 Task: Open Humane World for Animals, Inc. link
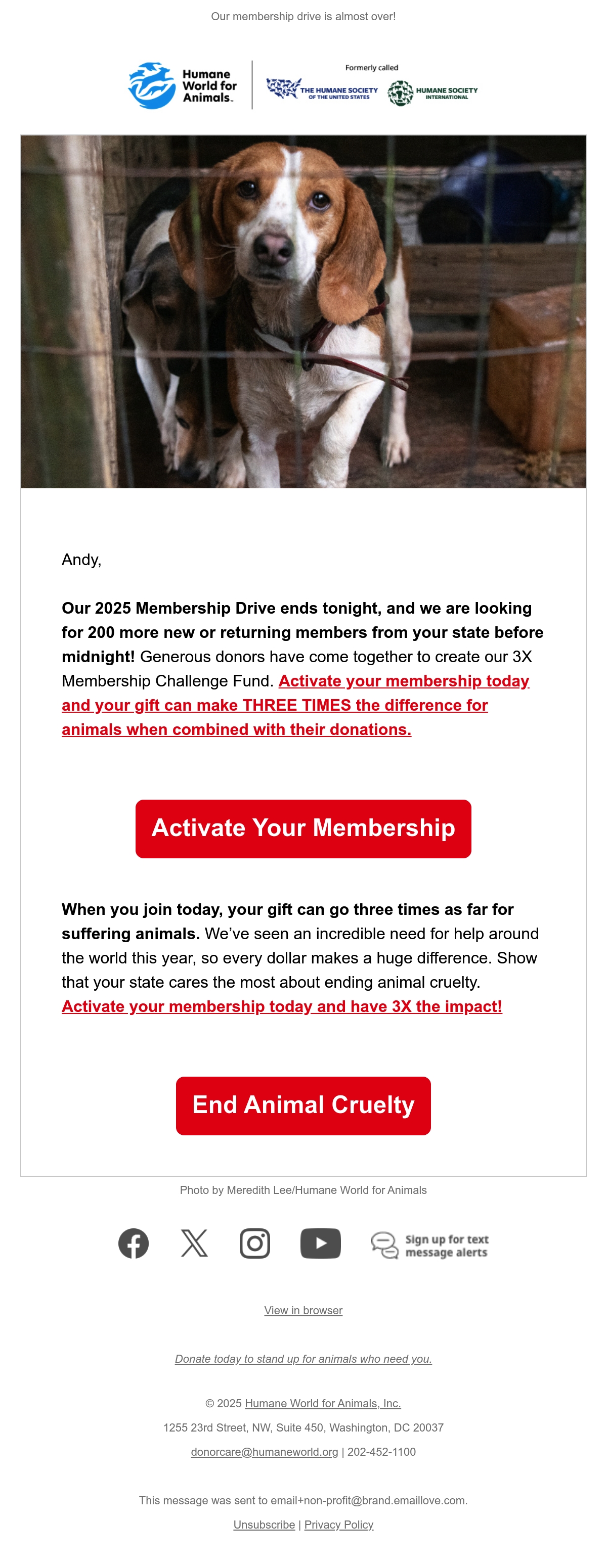pyautogui.click(x=323, y=1403)
